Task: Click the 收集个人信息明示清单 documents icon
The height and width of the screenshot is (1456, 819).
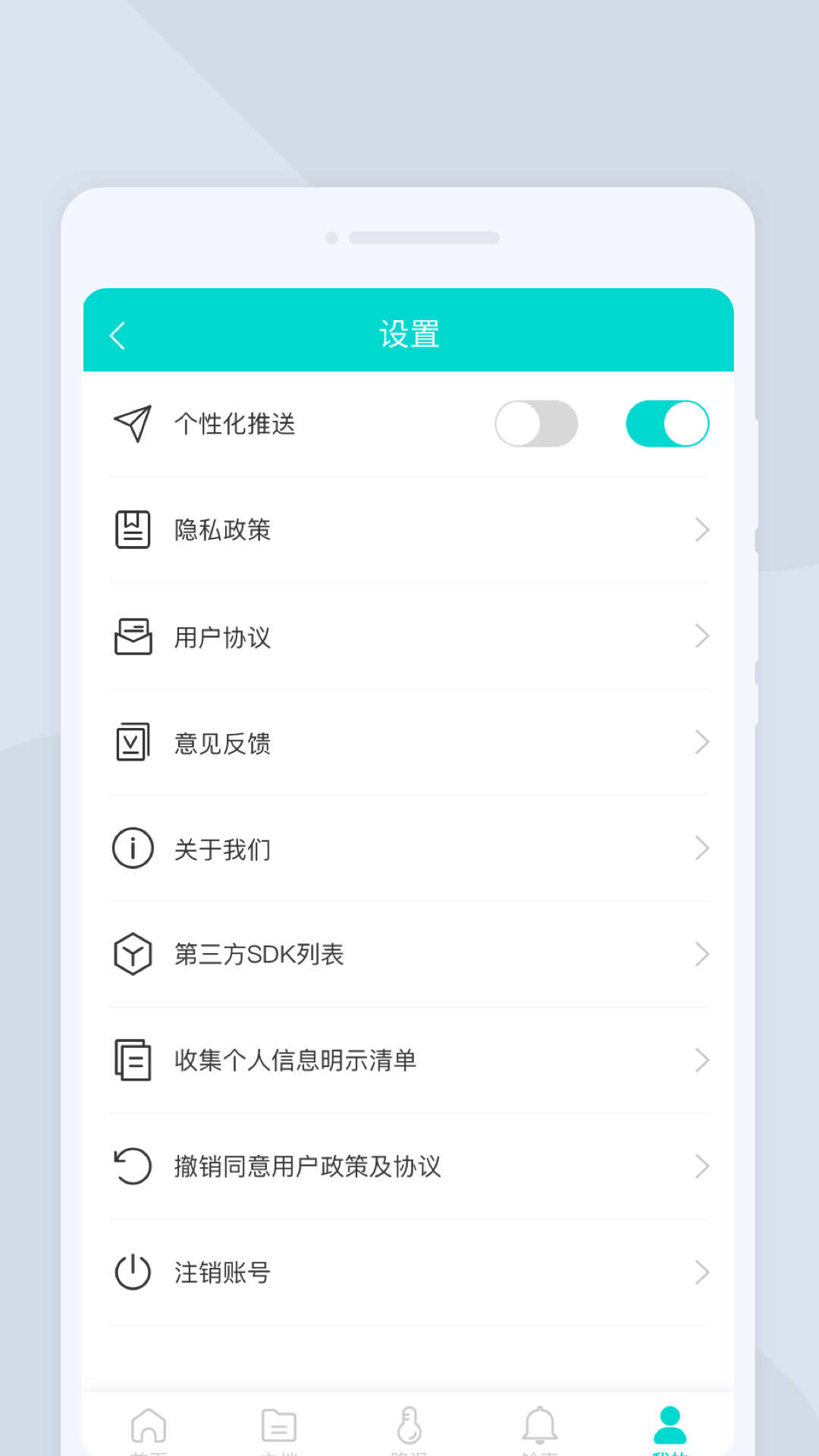Action: [x=133, y=1060]
